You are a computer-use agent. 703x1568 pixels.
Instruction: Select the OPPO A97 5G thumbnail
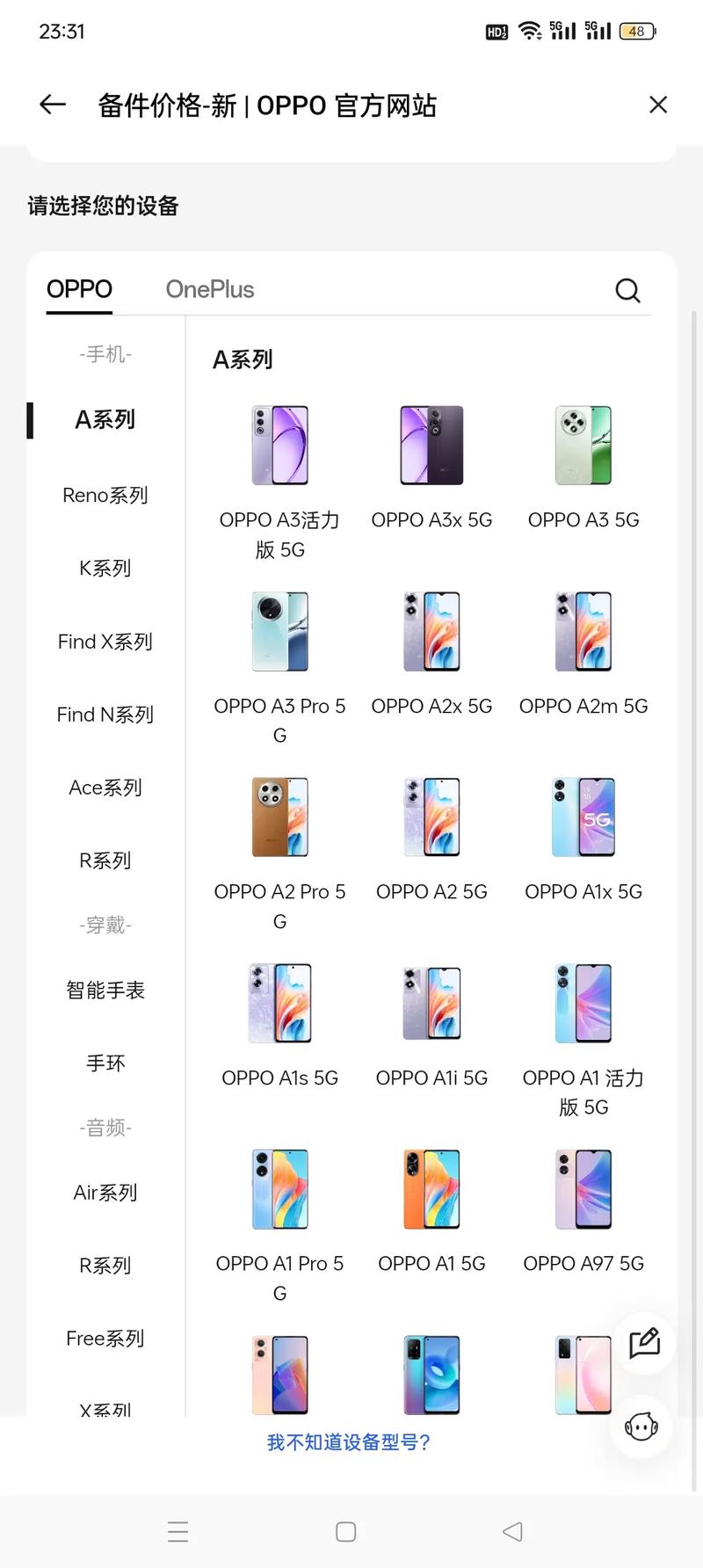[583, 1189]
